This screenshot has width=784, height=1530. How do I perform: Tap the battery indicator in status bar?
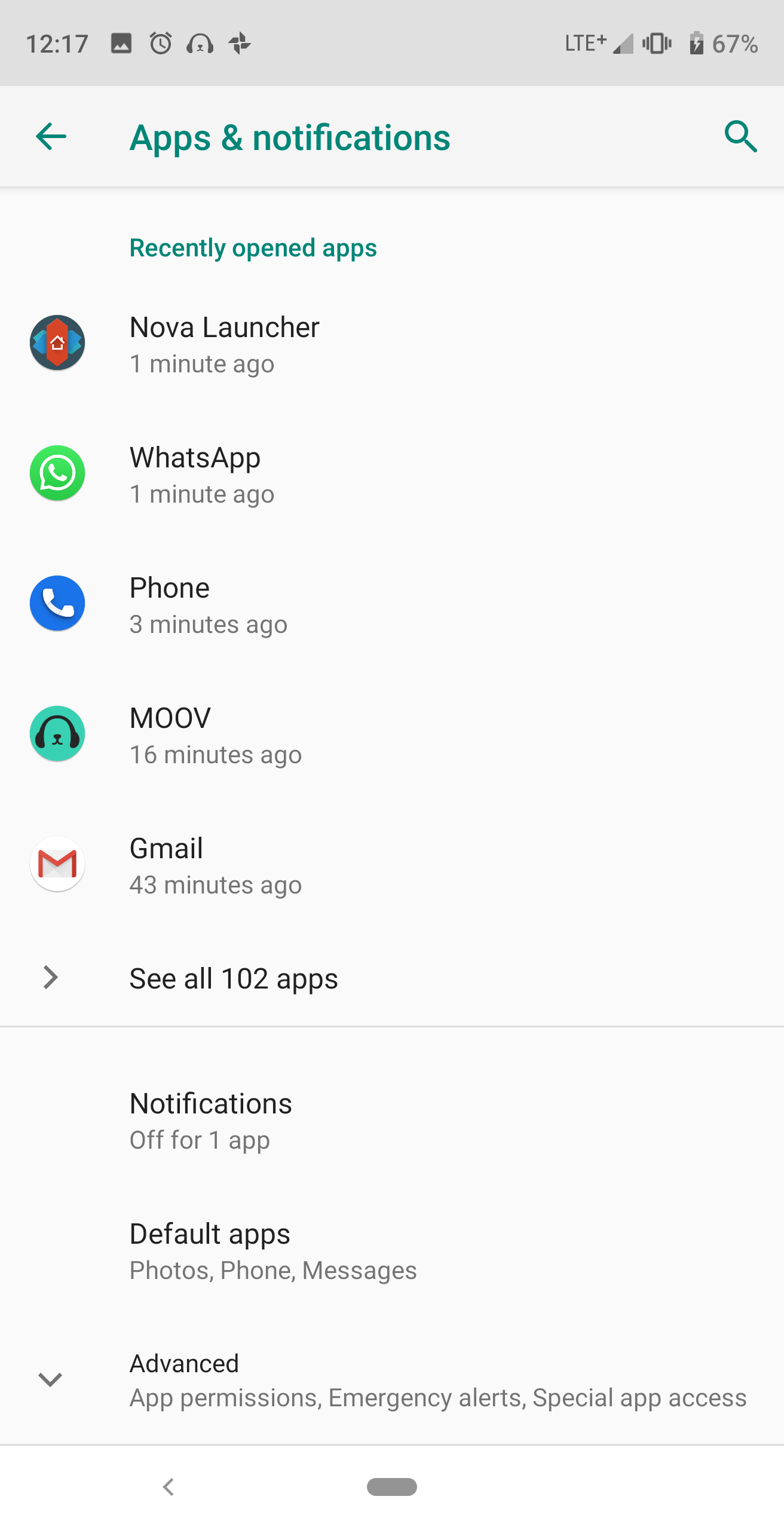pos(695,42)
